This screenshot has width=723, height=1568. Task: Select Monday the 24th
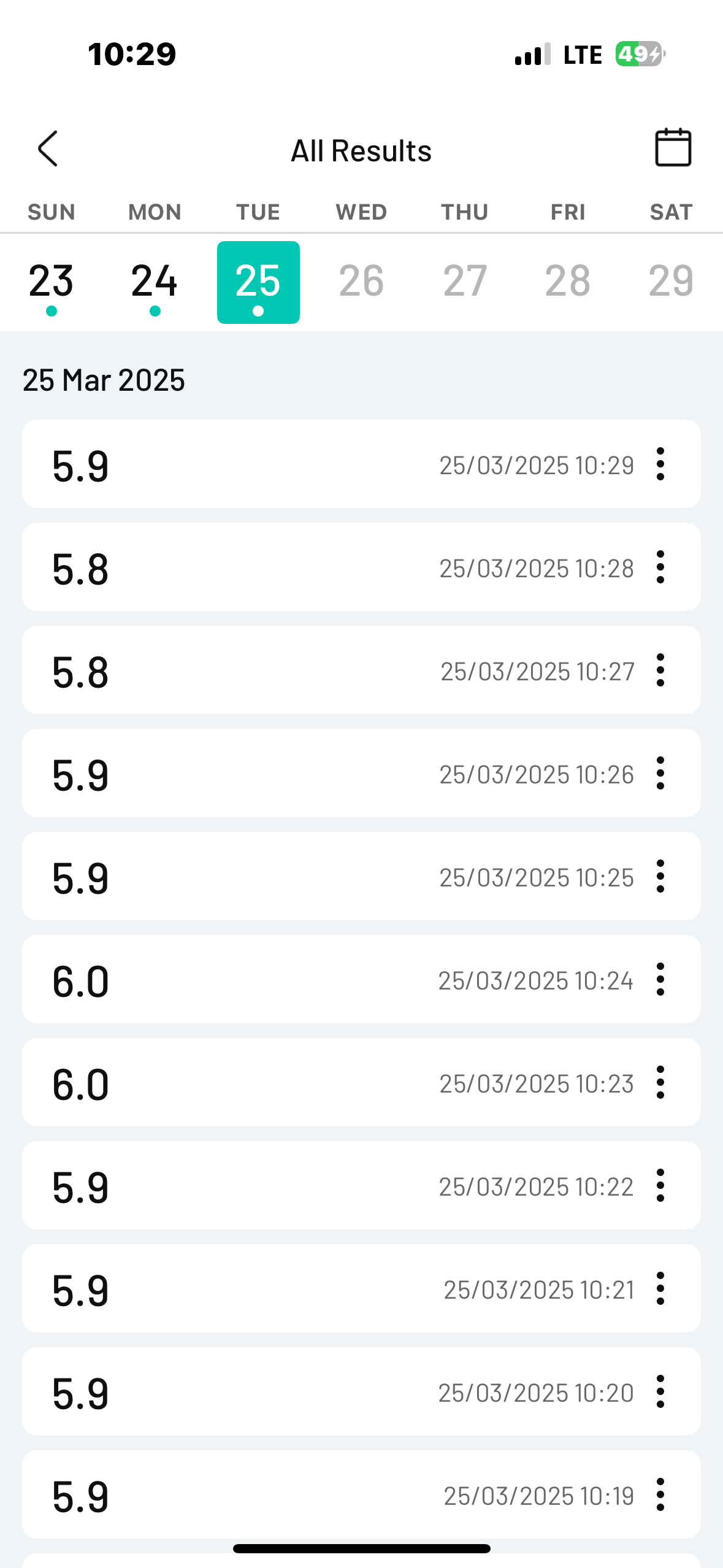tap(155, 282)
